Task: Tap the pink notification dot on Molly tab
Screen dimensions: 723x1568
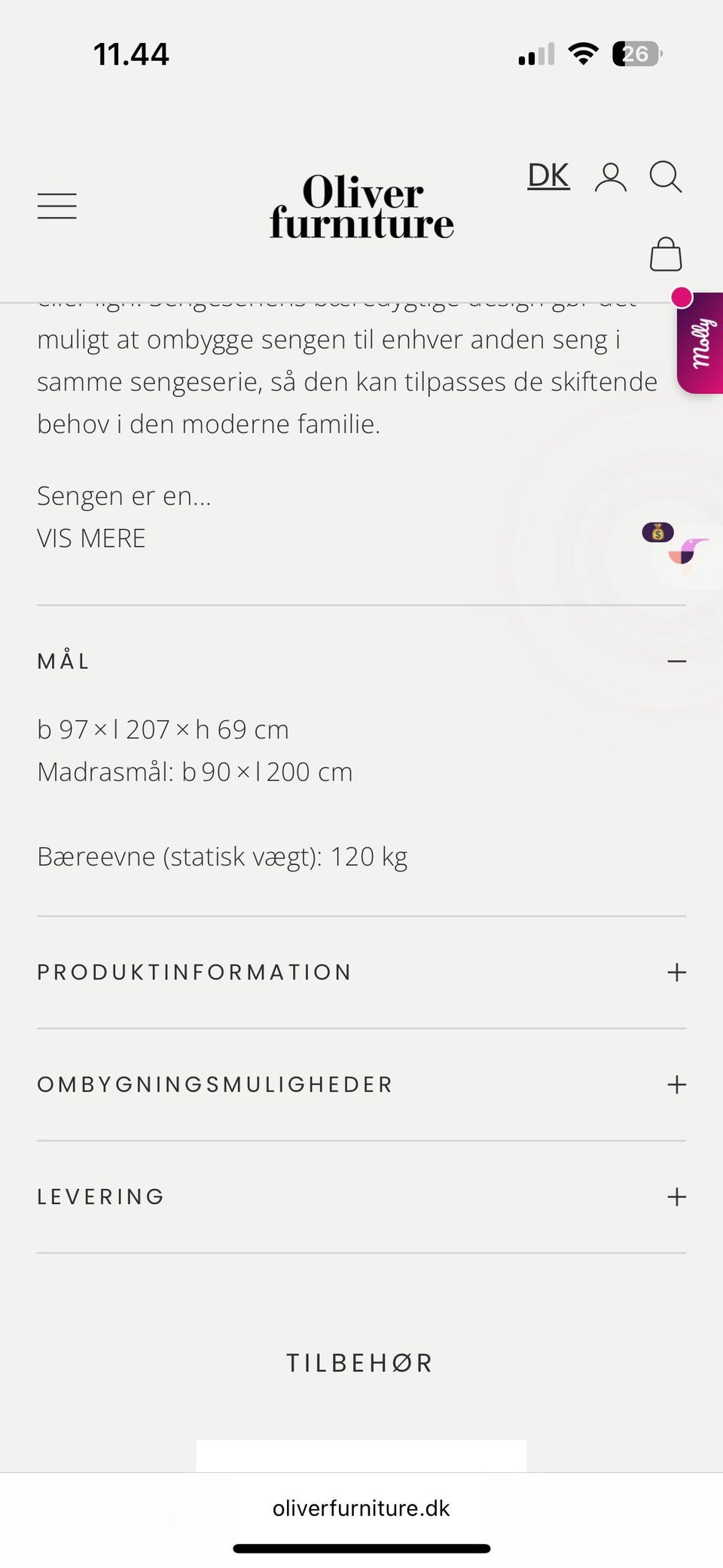Action: 682,297
